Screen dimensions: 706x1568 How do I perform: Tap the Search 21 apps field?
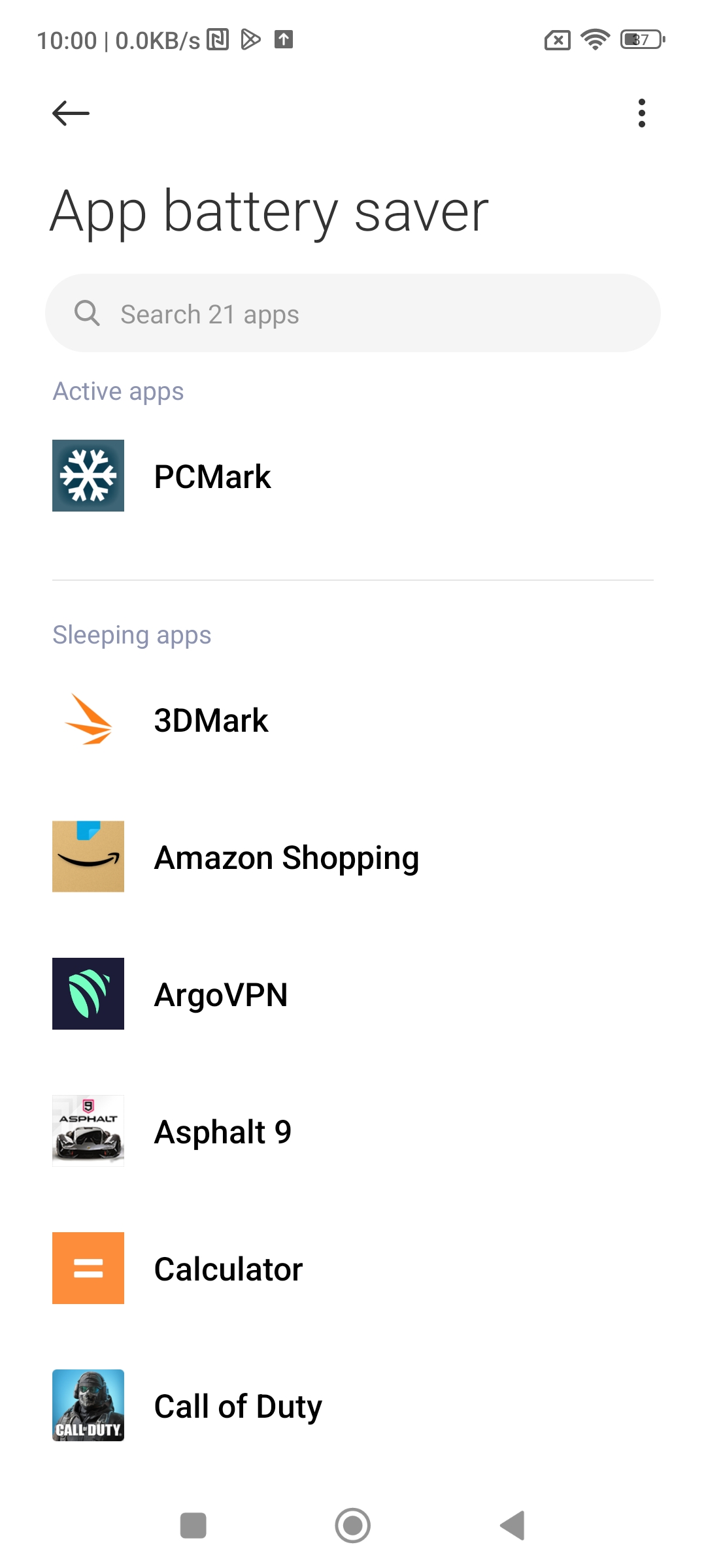pos(353,314)
